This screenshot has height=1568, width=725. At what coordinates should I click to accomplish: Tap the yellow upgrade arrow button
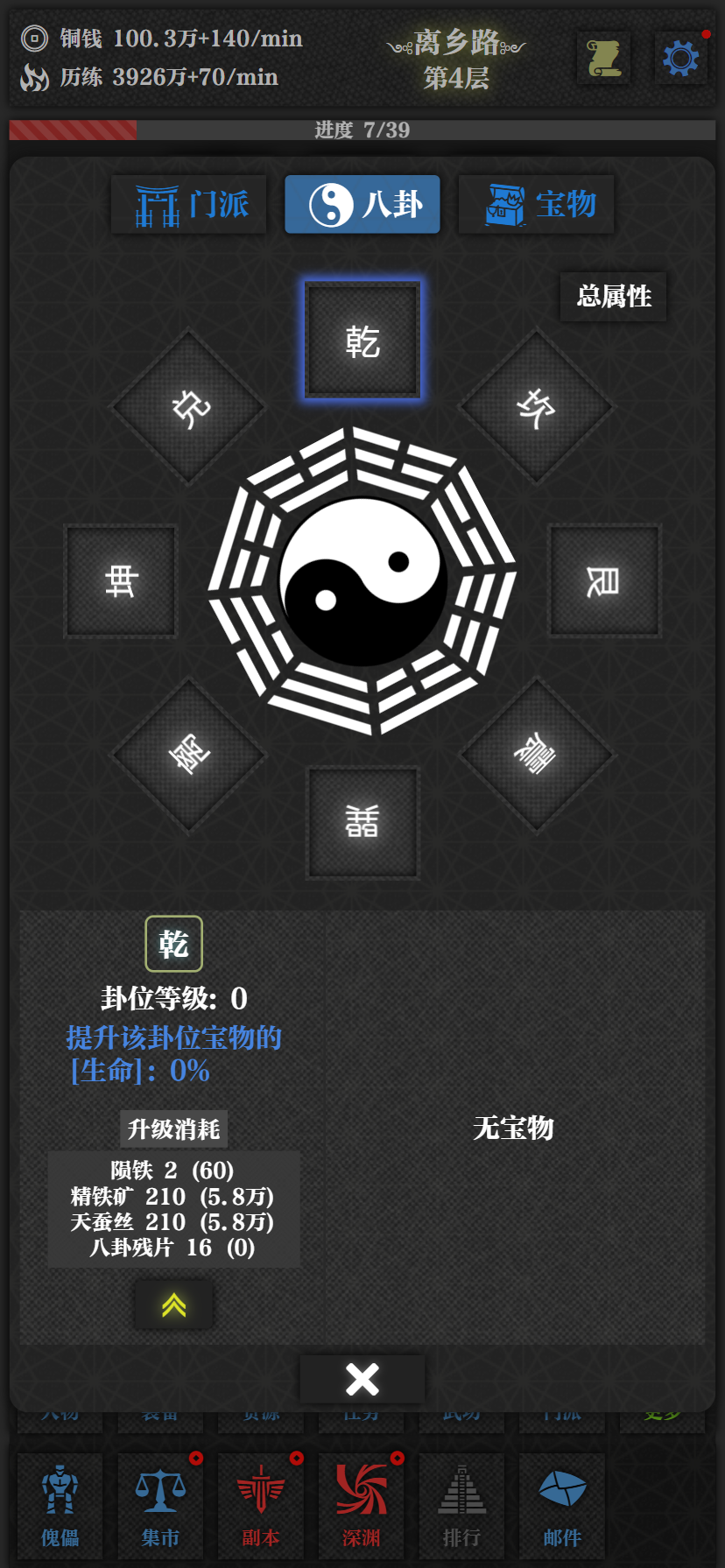coord(173,1305)
